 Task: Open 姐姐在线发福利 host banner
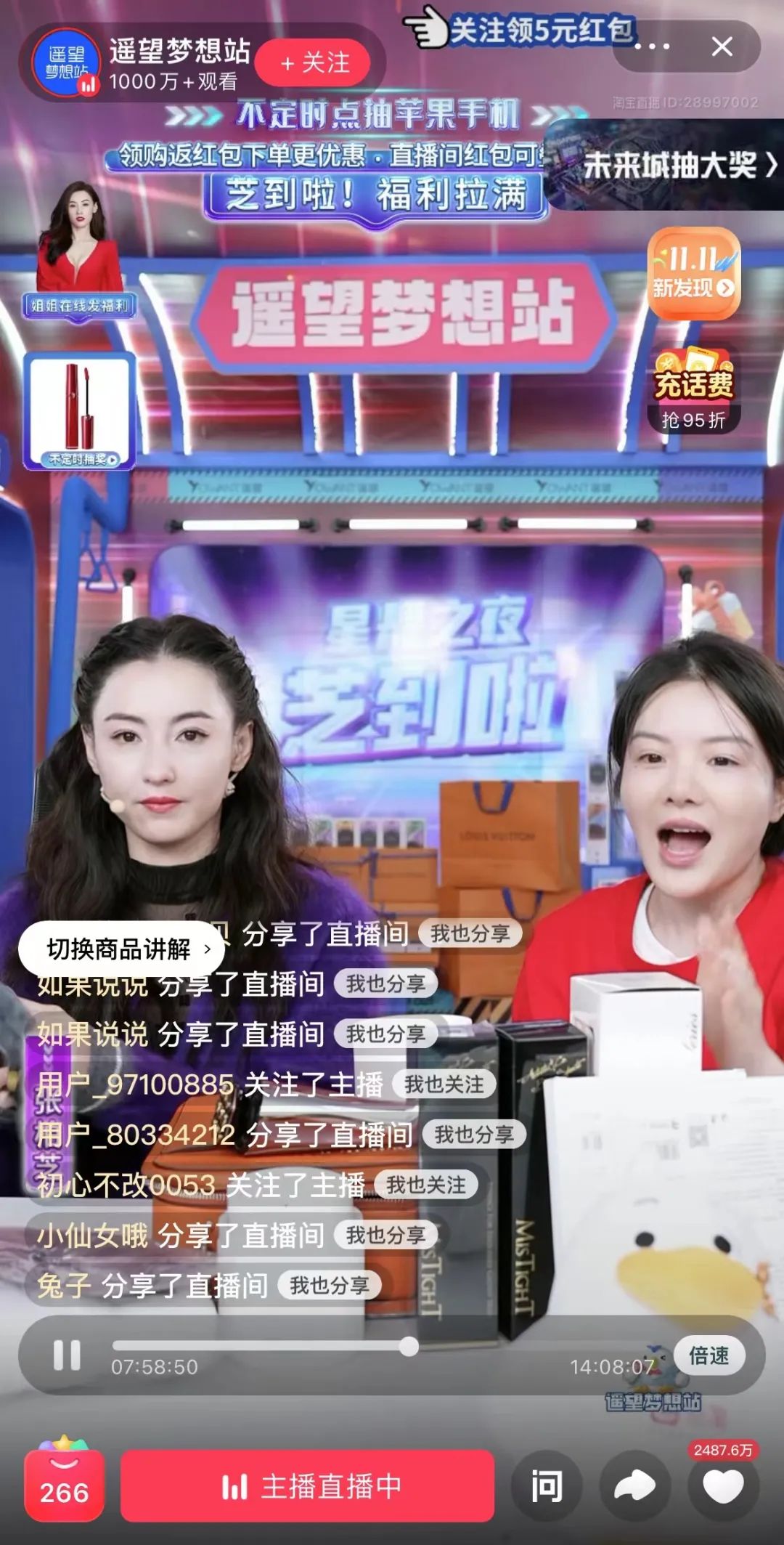(x=78, y=251)
